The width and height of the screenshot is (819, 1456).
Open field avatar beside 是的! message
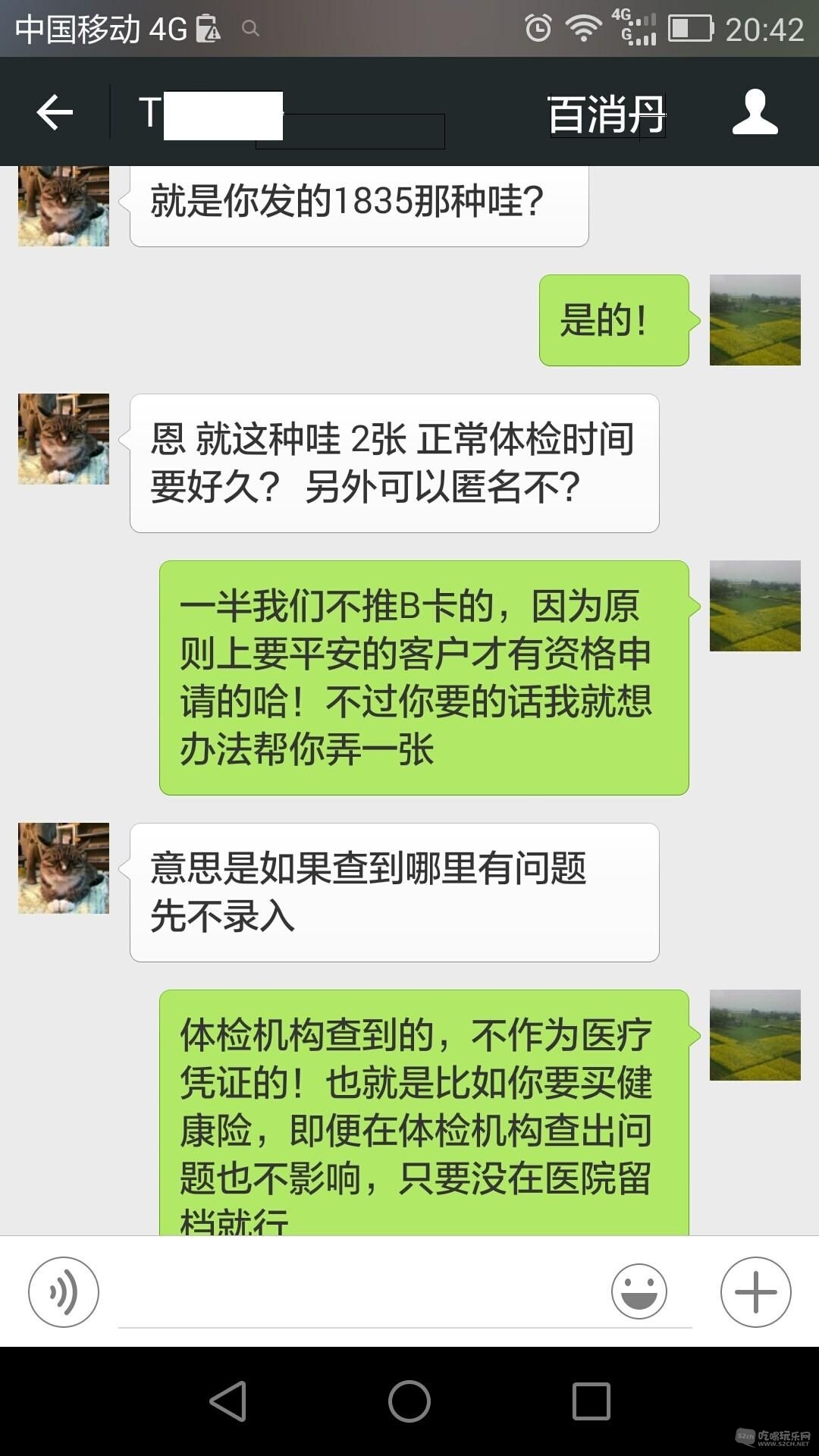click(x=755, y=320)
